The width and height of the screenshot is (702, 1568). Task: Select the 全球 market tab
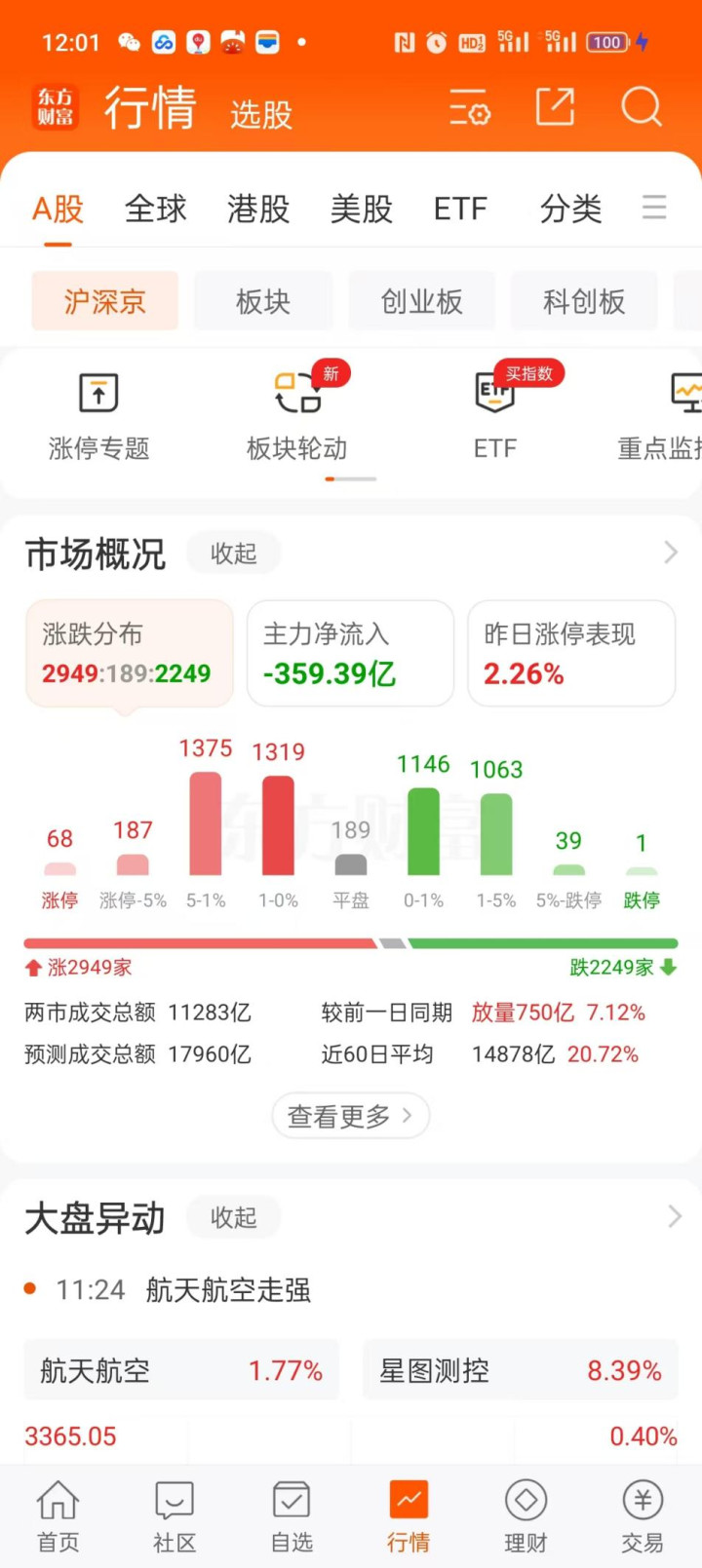(156, 209)
